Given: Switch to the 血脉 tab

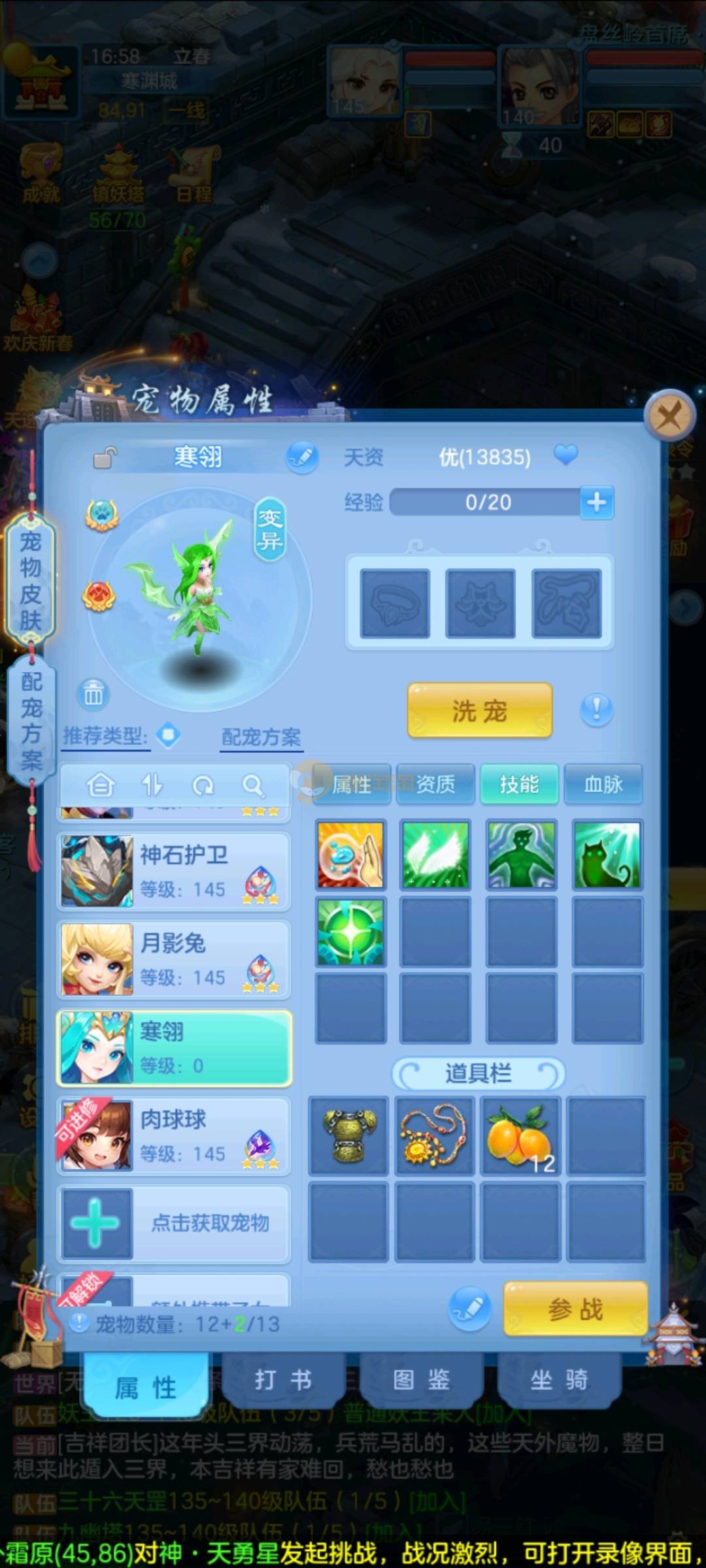Looking at the screenshot, I should click(603, 784).
